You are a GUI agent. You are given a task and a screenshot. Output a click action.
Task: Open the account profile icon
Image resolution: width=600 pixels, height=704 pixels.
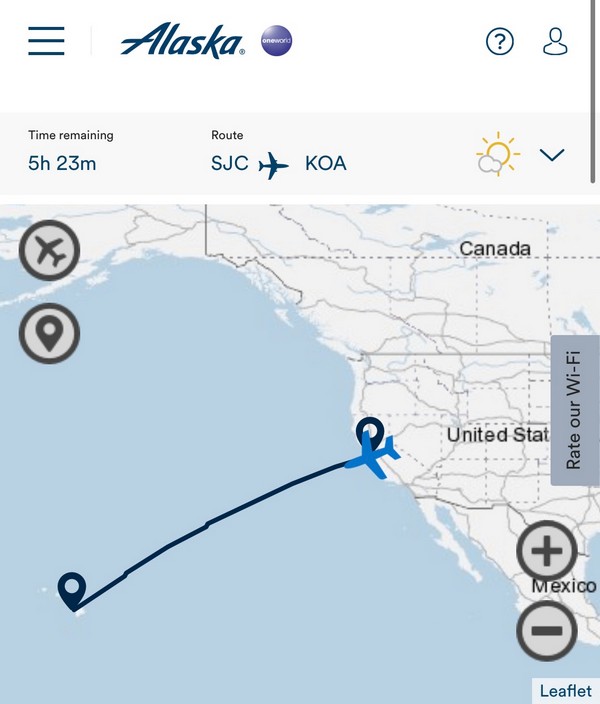click(555, 42)
